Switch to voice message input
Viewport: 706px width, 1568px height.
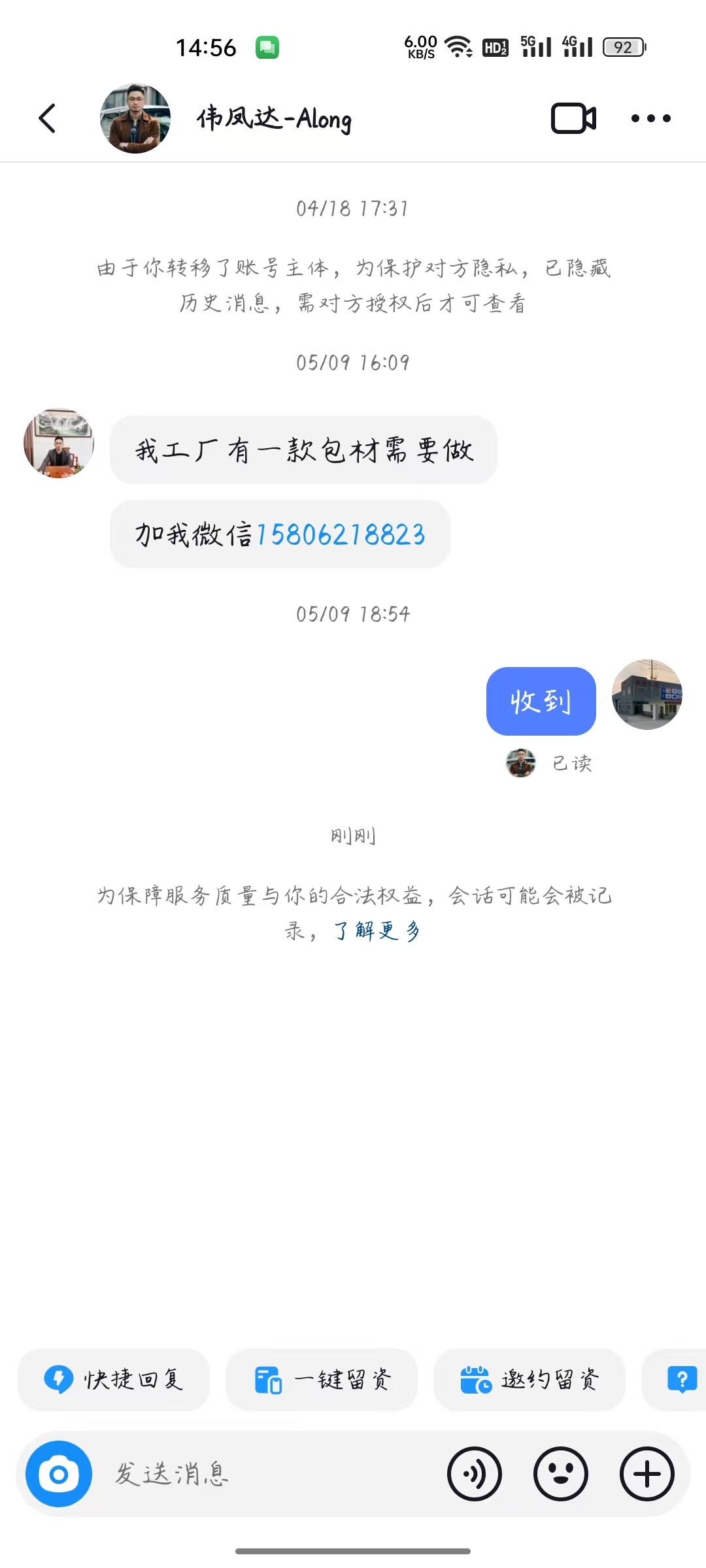pos(475,1475)
